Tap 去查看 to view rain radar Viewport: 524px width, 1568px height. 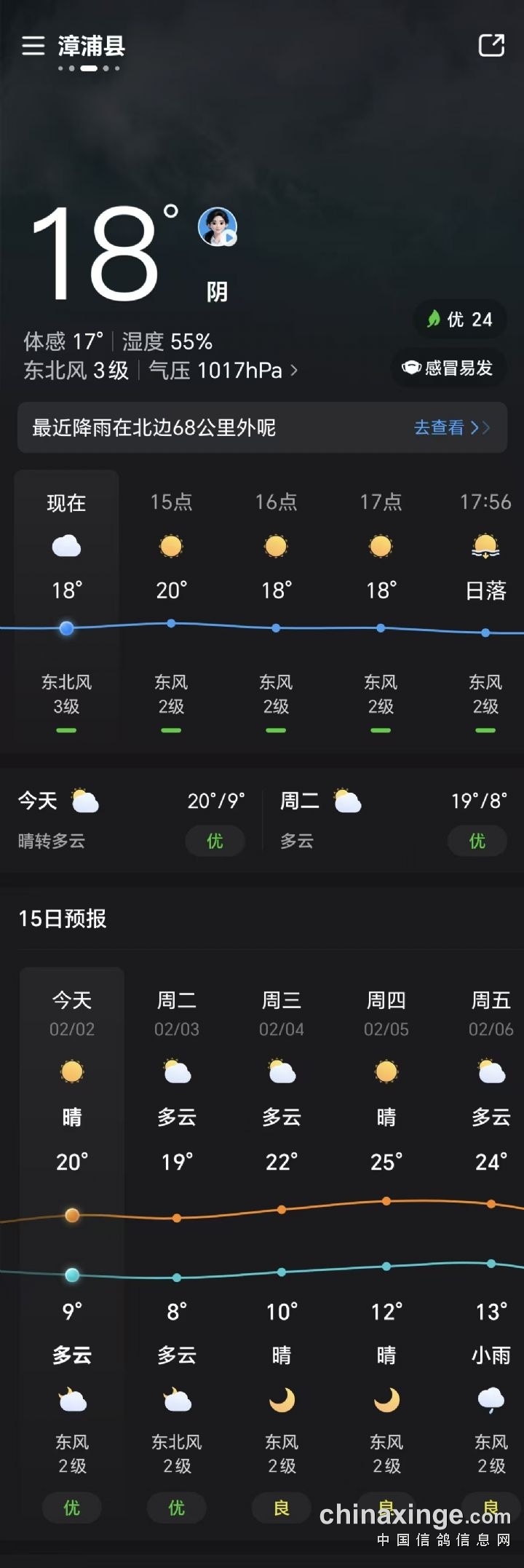451,427
